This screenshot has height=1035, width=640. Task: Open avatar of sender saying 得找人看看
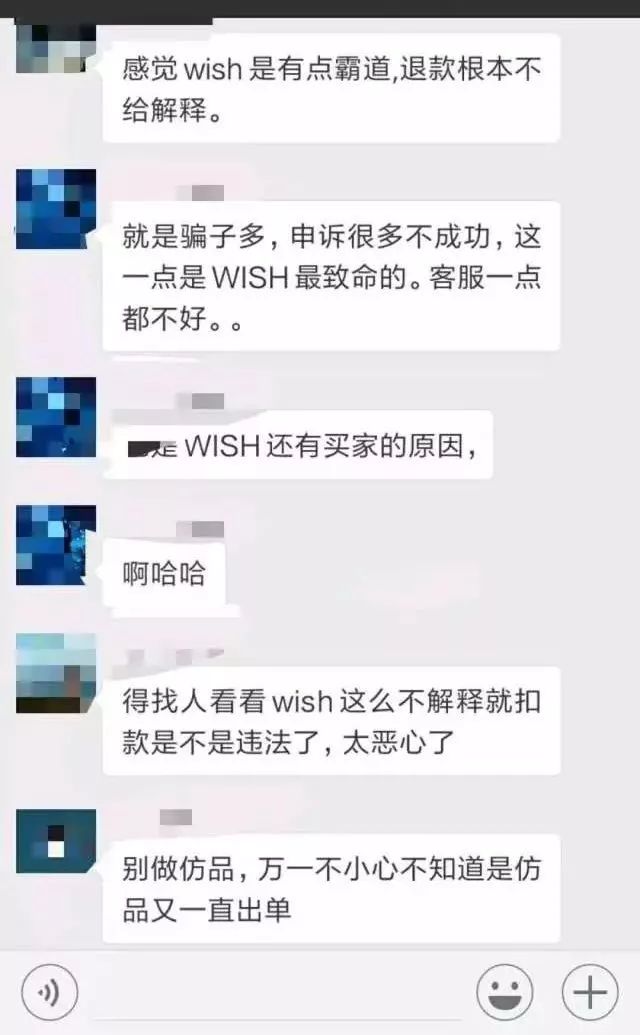click(56, 673)
